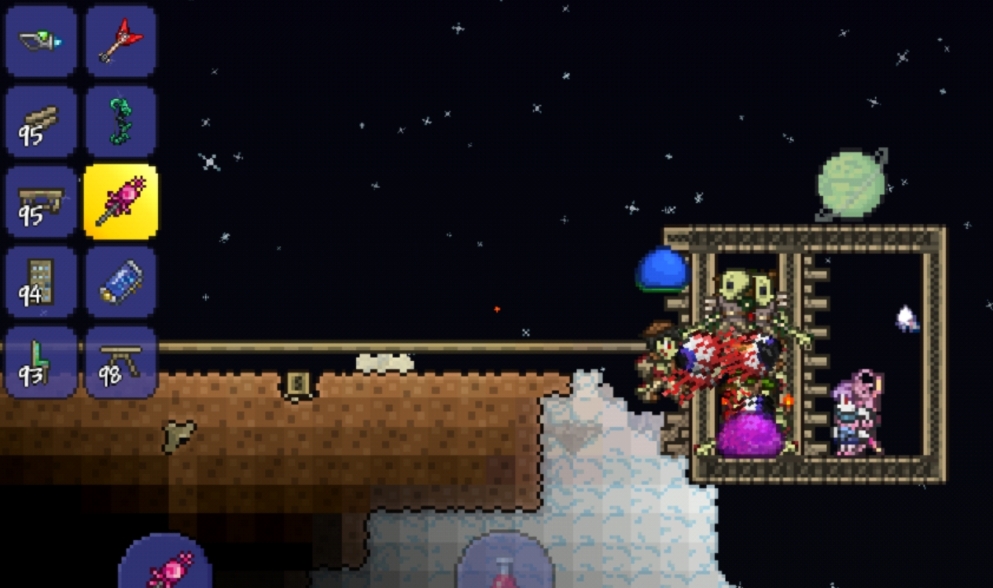Select the table stack with 98
Screen dimensions: 993x588
tap(120, 362)
